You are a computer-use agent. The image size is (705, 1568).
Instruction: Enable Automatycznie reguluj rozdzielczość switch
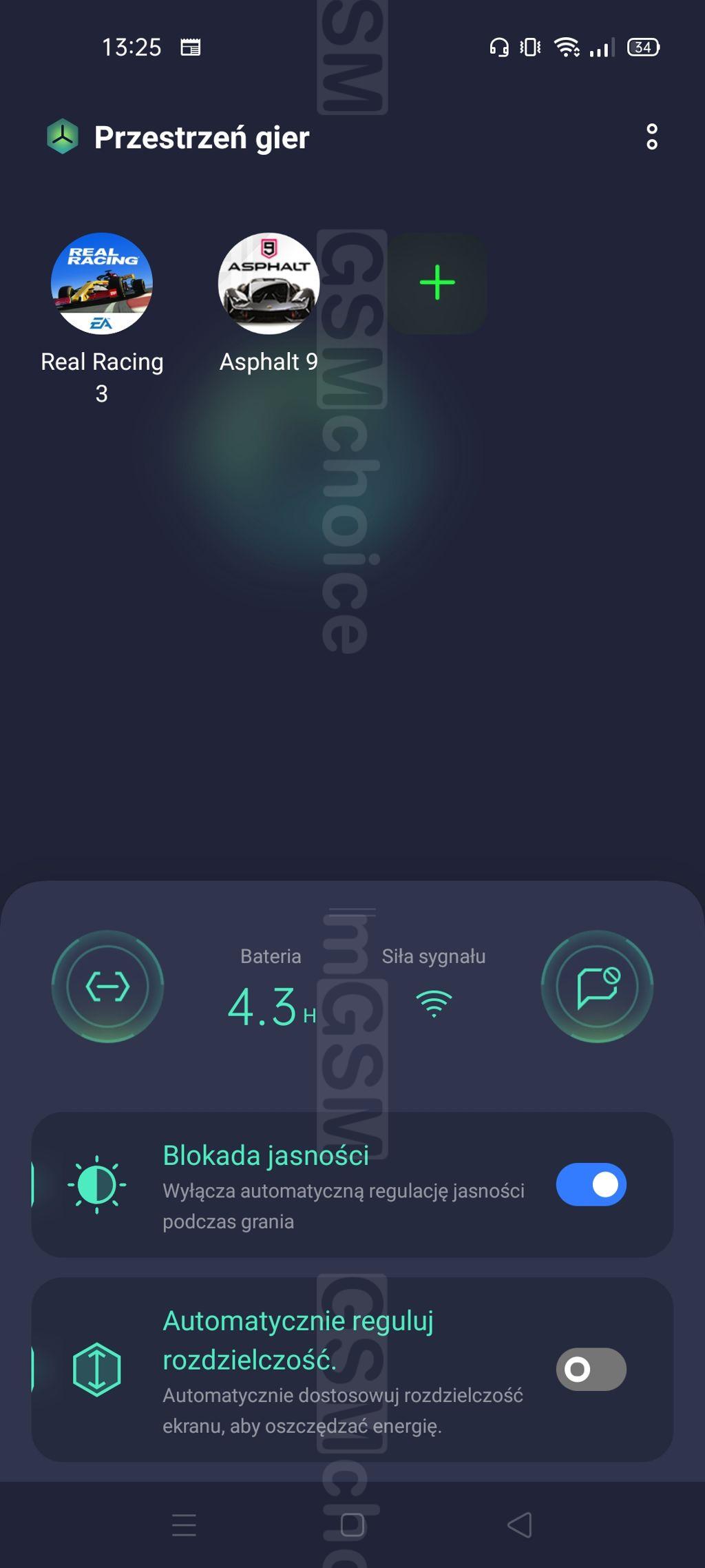(591, 1369)
